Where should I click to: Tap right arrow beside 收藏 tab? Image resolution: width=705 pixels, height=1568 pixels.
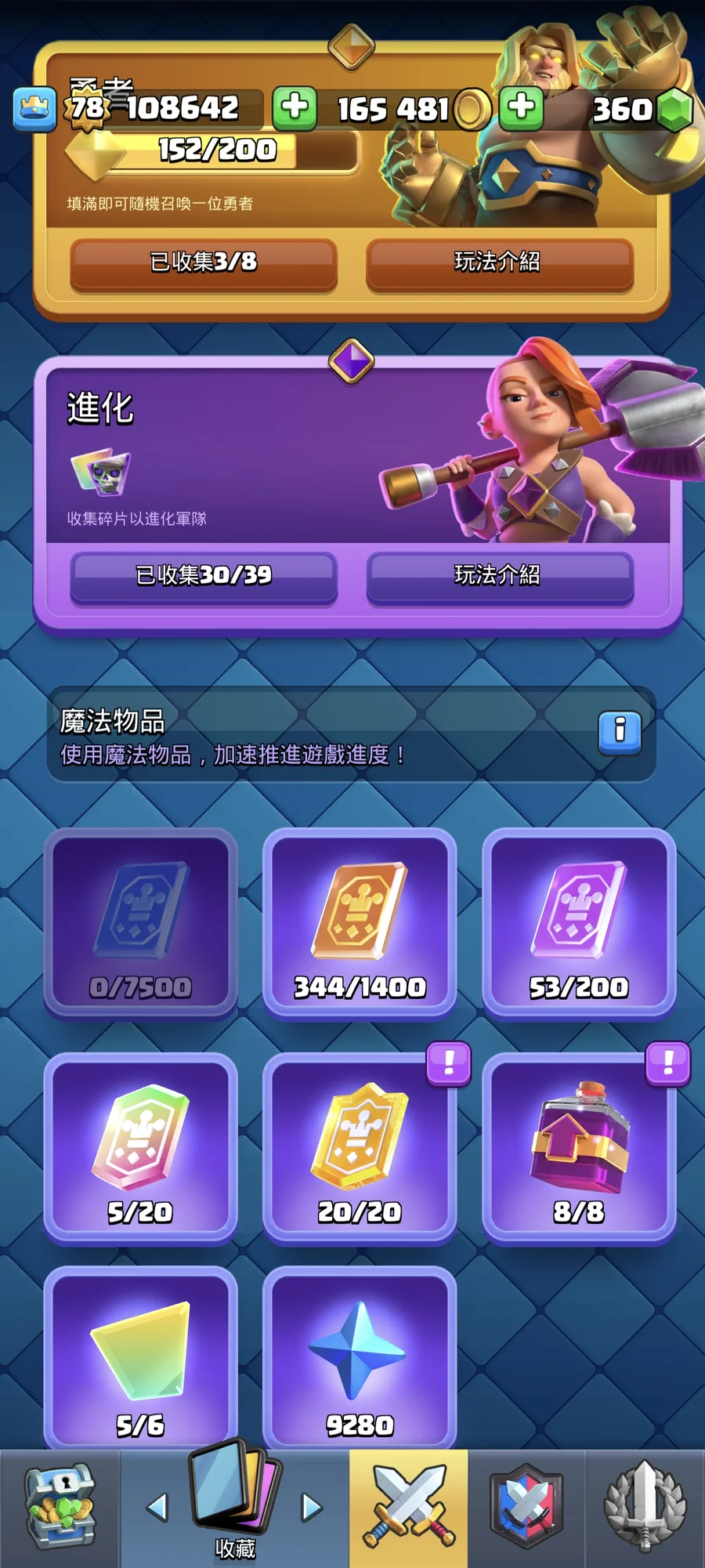[312, 1506]
